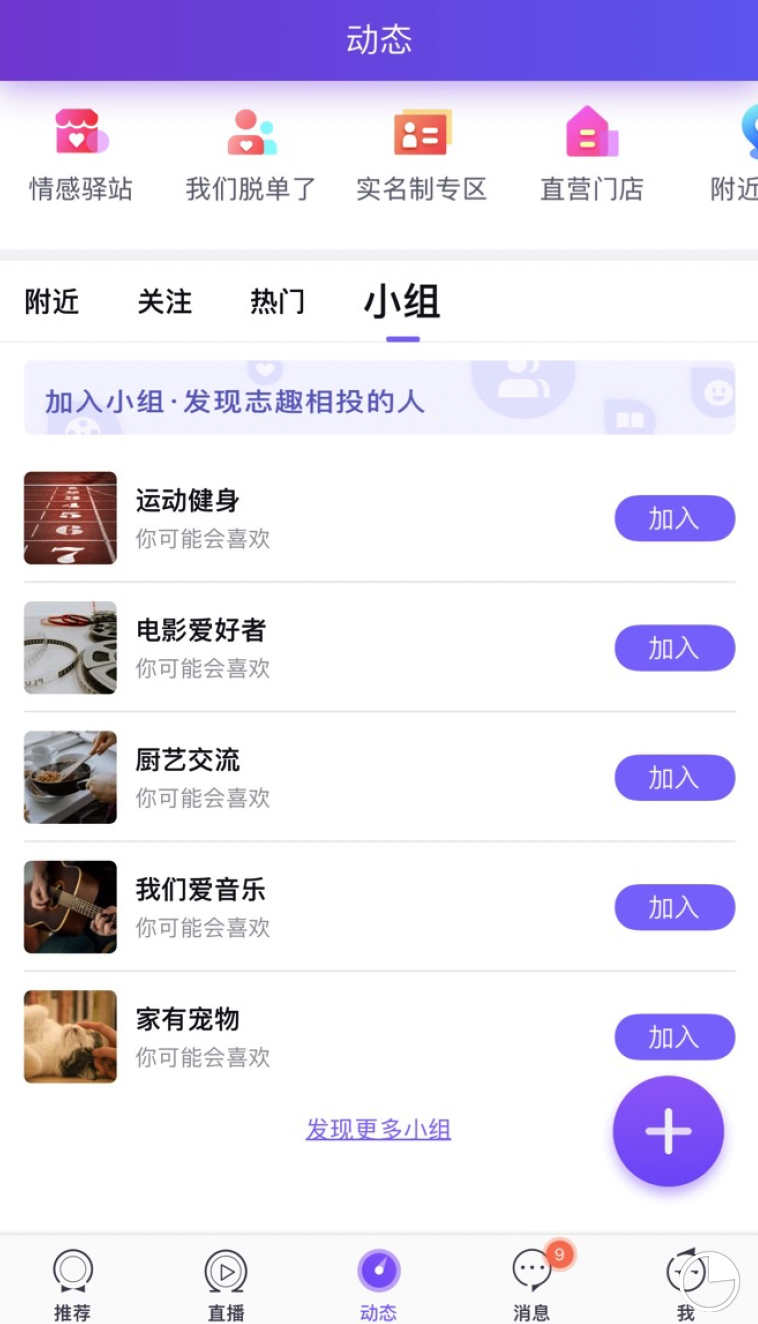
Task: Join the 家有宠物 group
Action: coord(674,1037)
